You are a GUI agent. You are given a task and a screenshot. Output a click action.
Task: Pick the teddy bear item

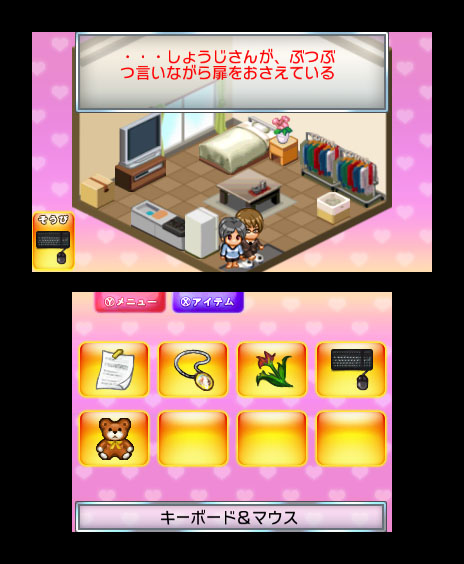point(114,438)
